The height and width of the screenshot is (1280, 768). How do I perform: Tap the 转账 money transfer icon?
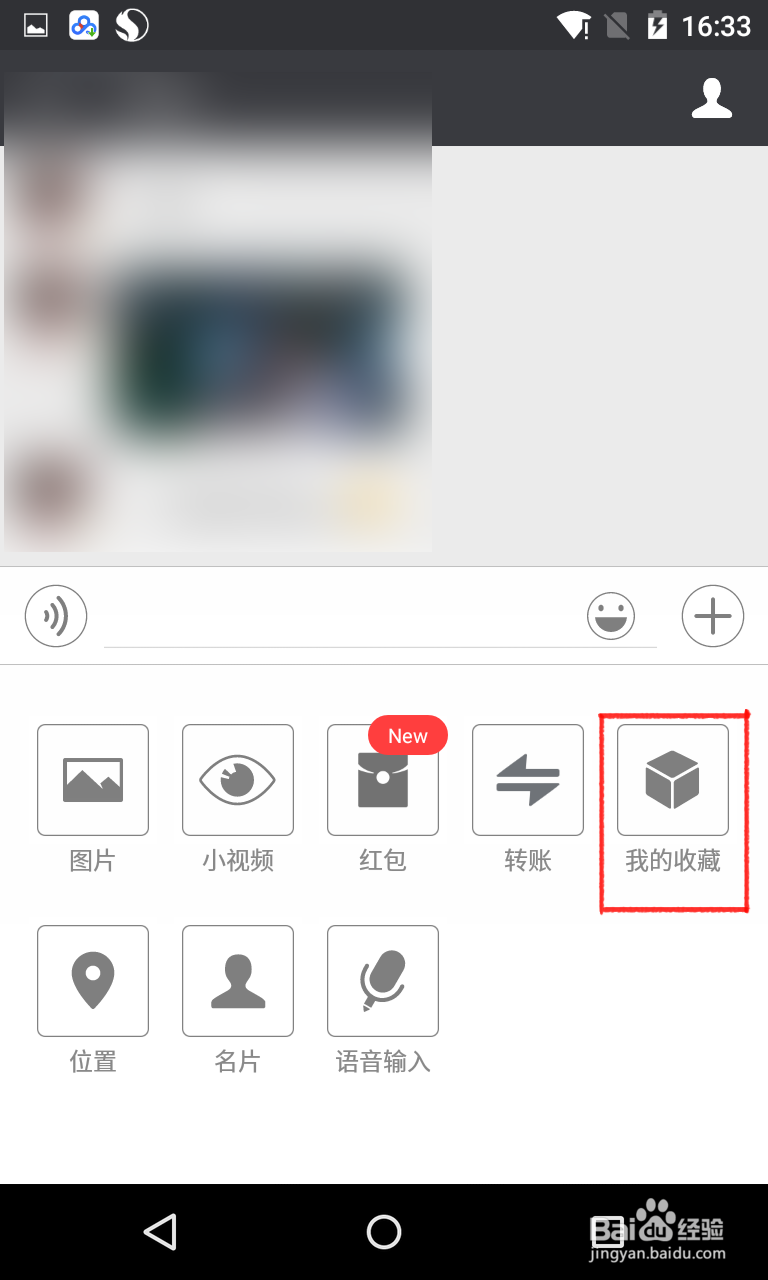coord(527,780)
